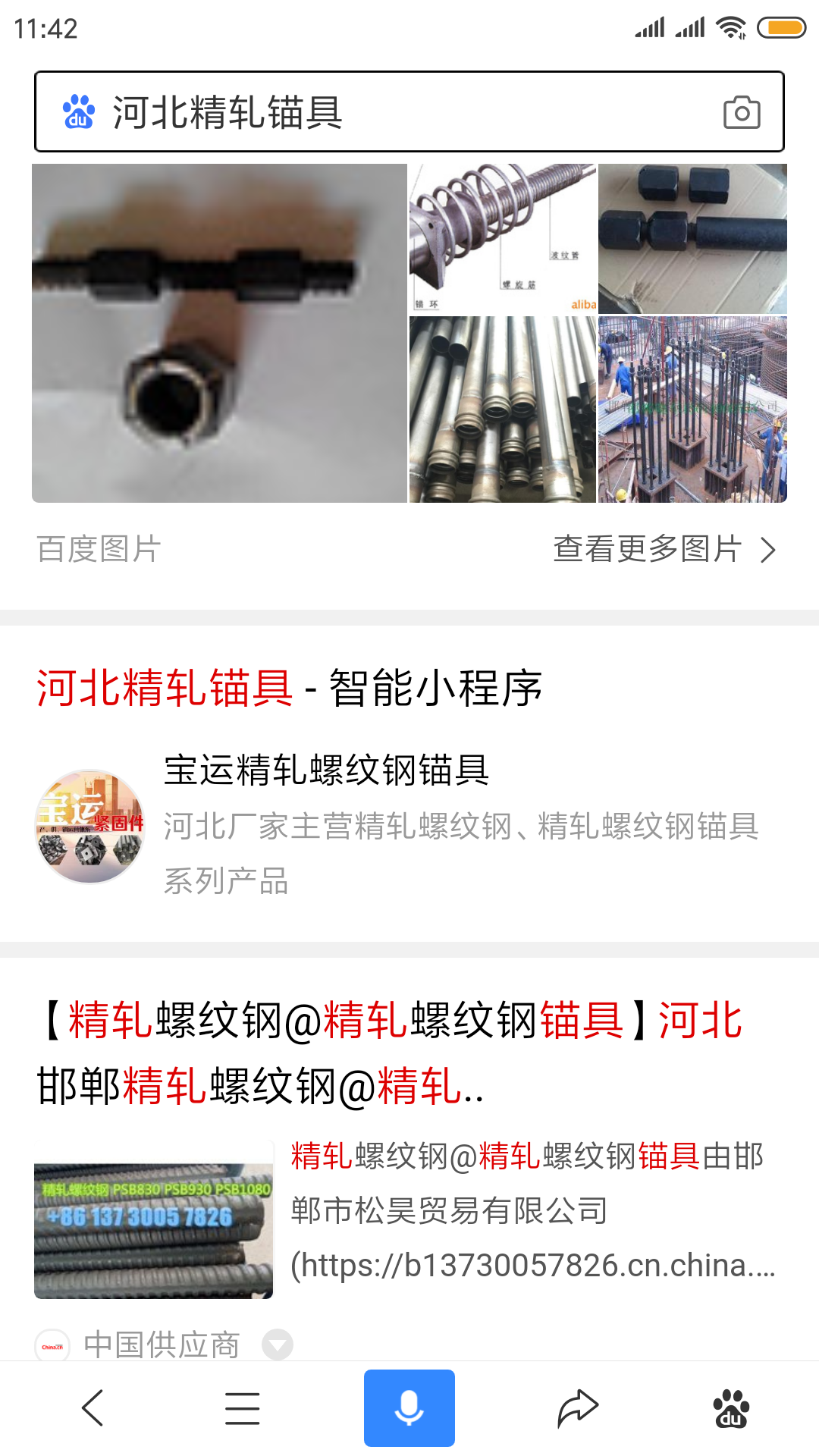The width and height of the screenshot is (819, 1456).
Task: Tap the search box with 河北精轧锚具
Action: (x=379, y=112)
